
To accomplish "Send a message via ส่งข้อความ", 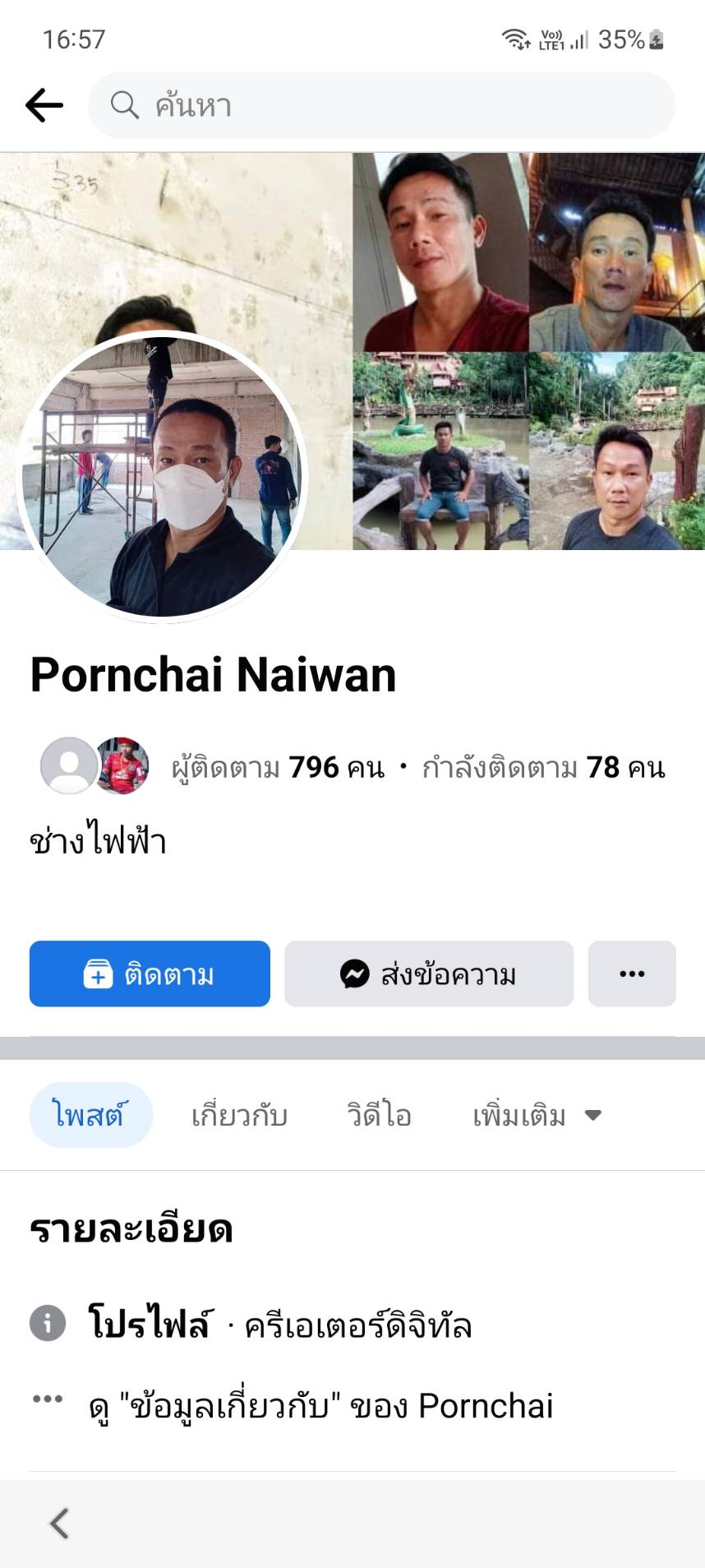I will pos(428,974).
